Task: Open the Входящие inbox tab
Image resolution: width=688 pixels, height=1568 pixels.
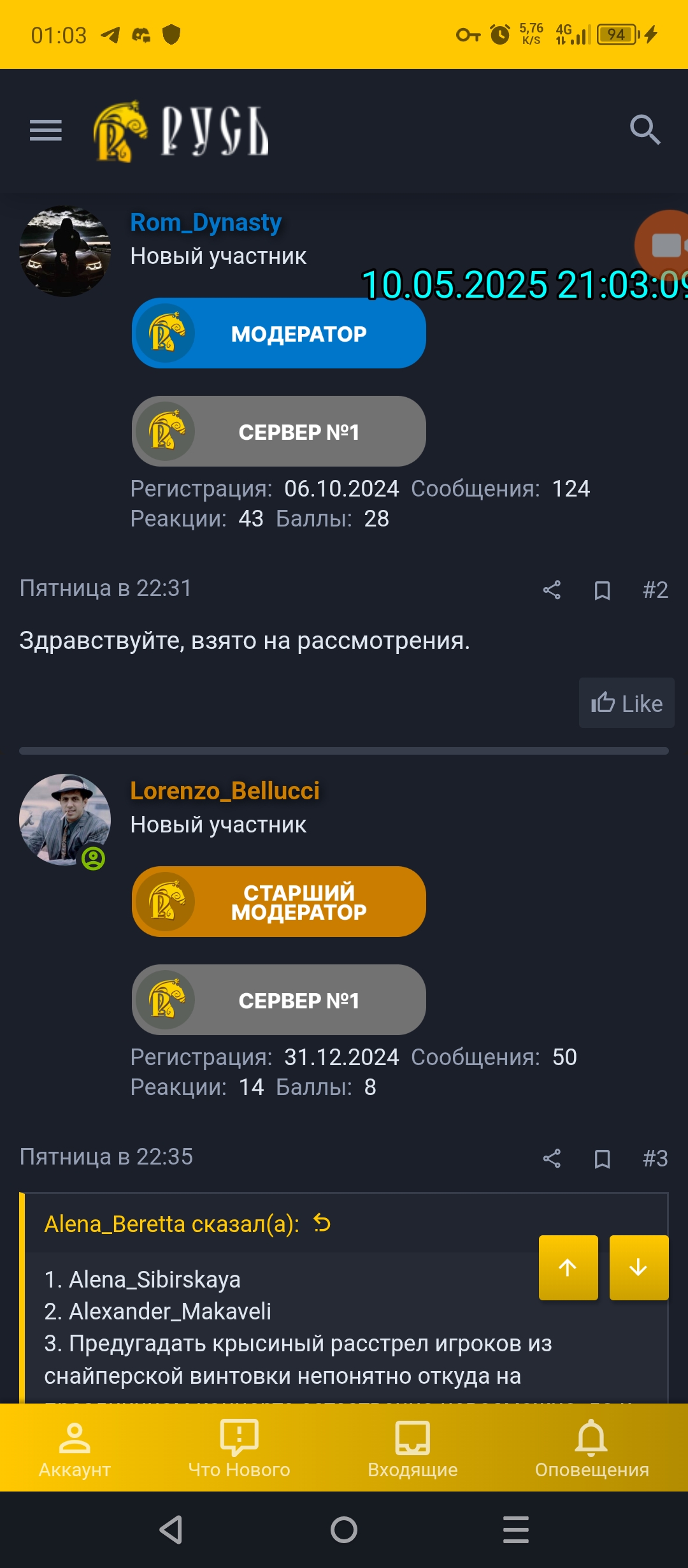Action: click(413, 1448)
